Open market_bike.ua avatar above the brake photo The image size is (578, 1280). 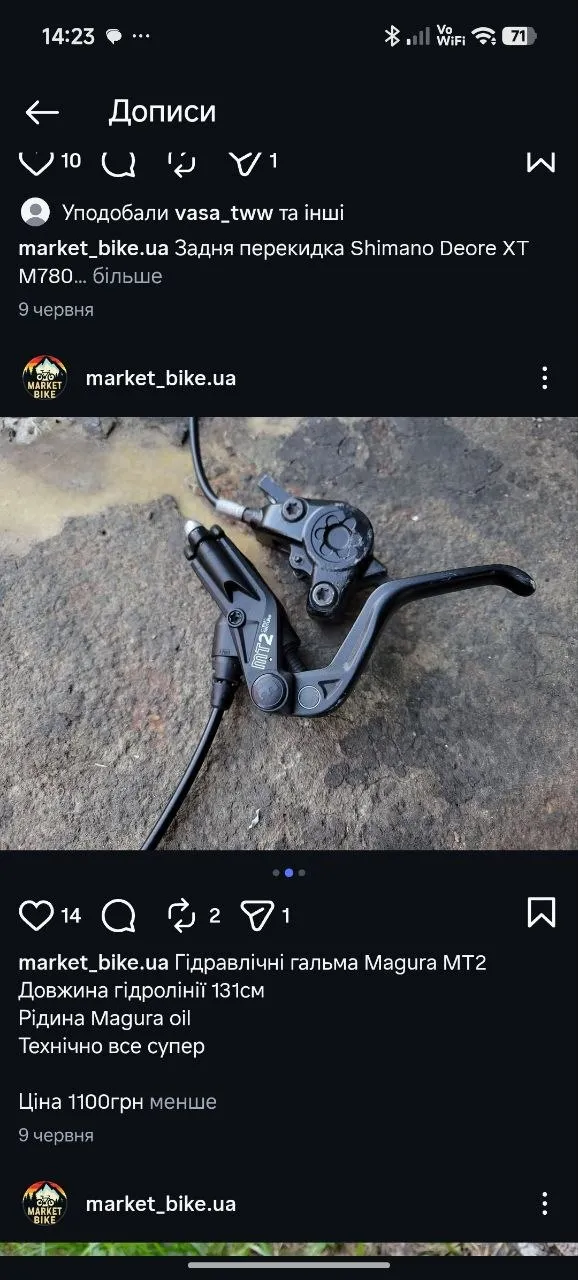[45, 378]
